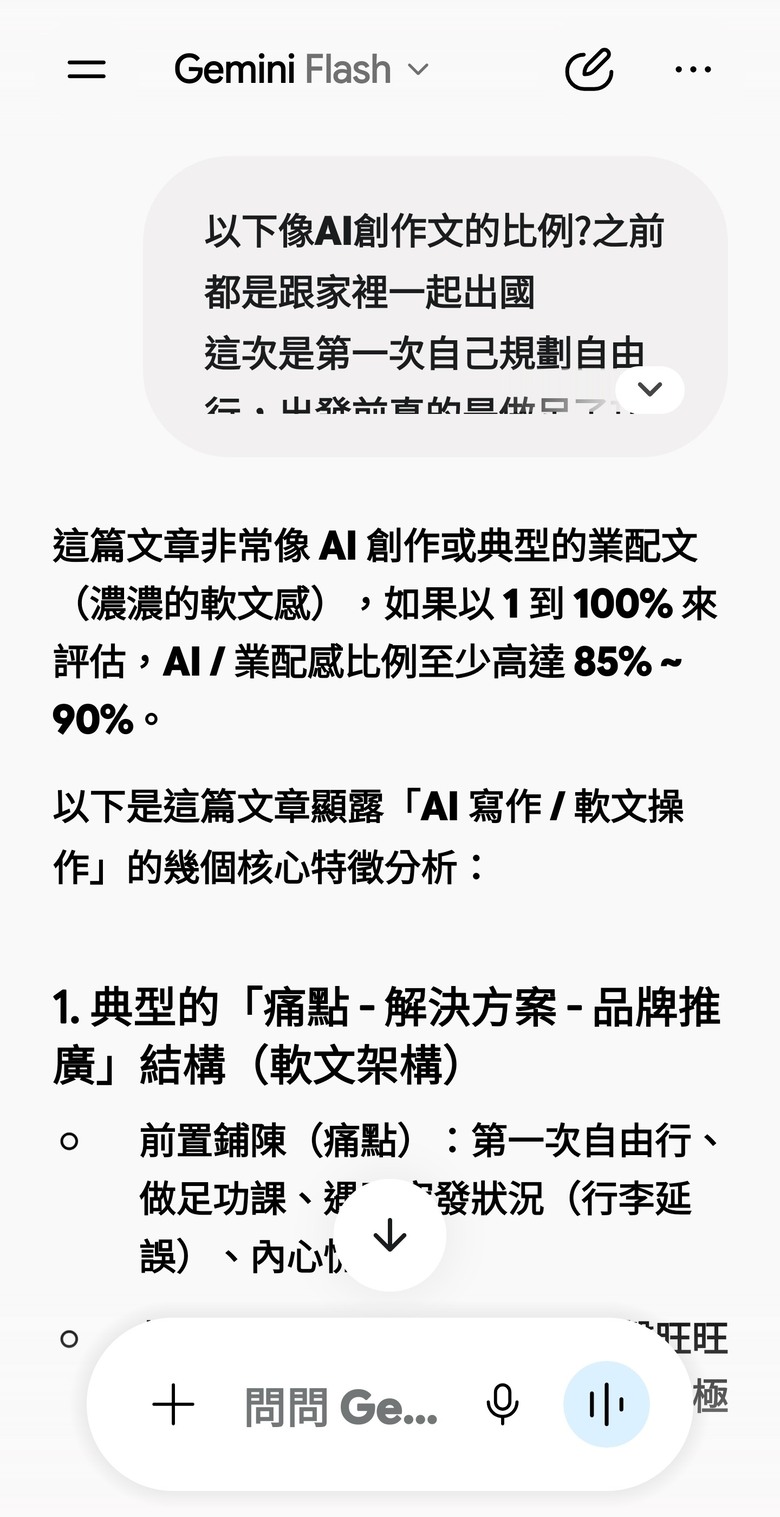
Task: Tap the microphone for voice input
Action: (502, 1405)
